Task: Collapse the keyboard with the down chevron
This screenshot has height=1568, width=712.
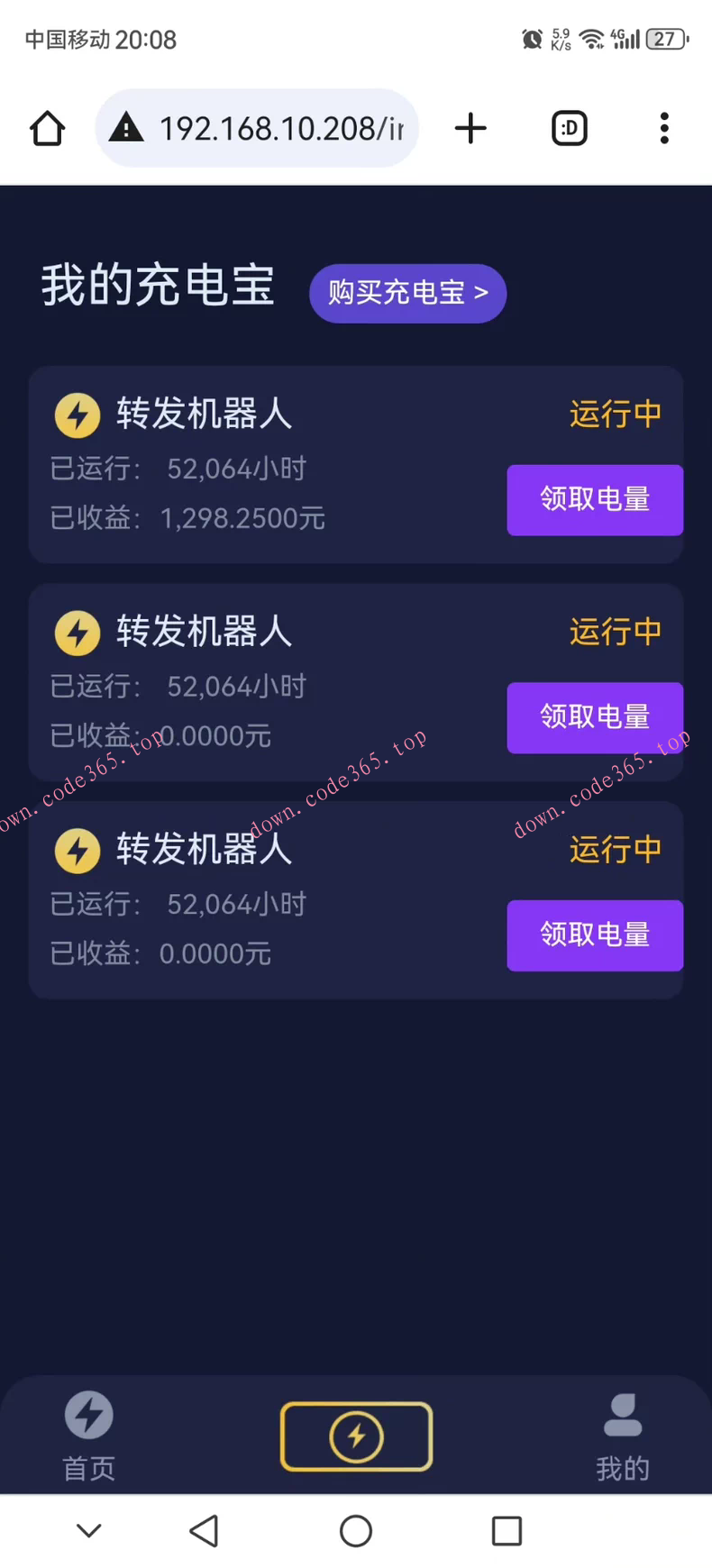Action: (x=87, y=1529)
